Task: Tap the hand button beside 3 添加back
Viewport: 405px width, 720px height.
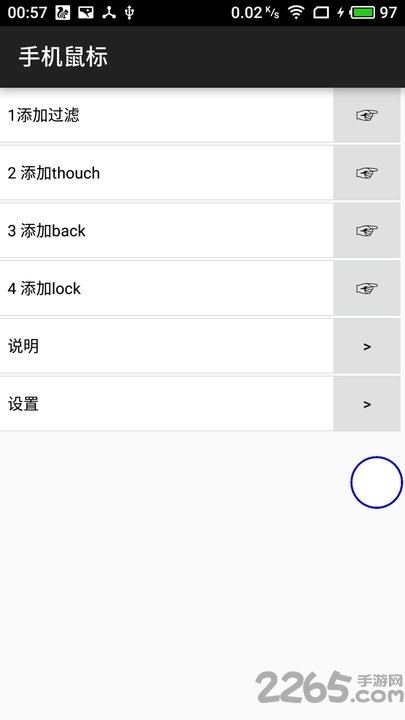Action: coord(366,231)
